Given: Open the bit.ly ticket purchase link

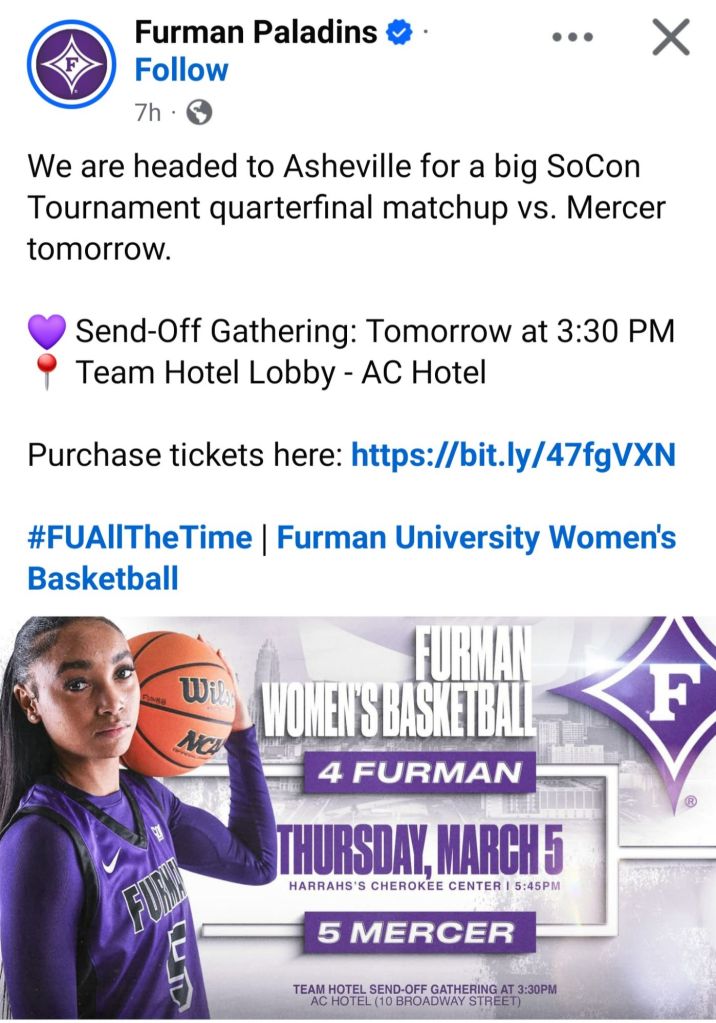Looking at the screenshot, I should [512, 456].
